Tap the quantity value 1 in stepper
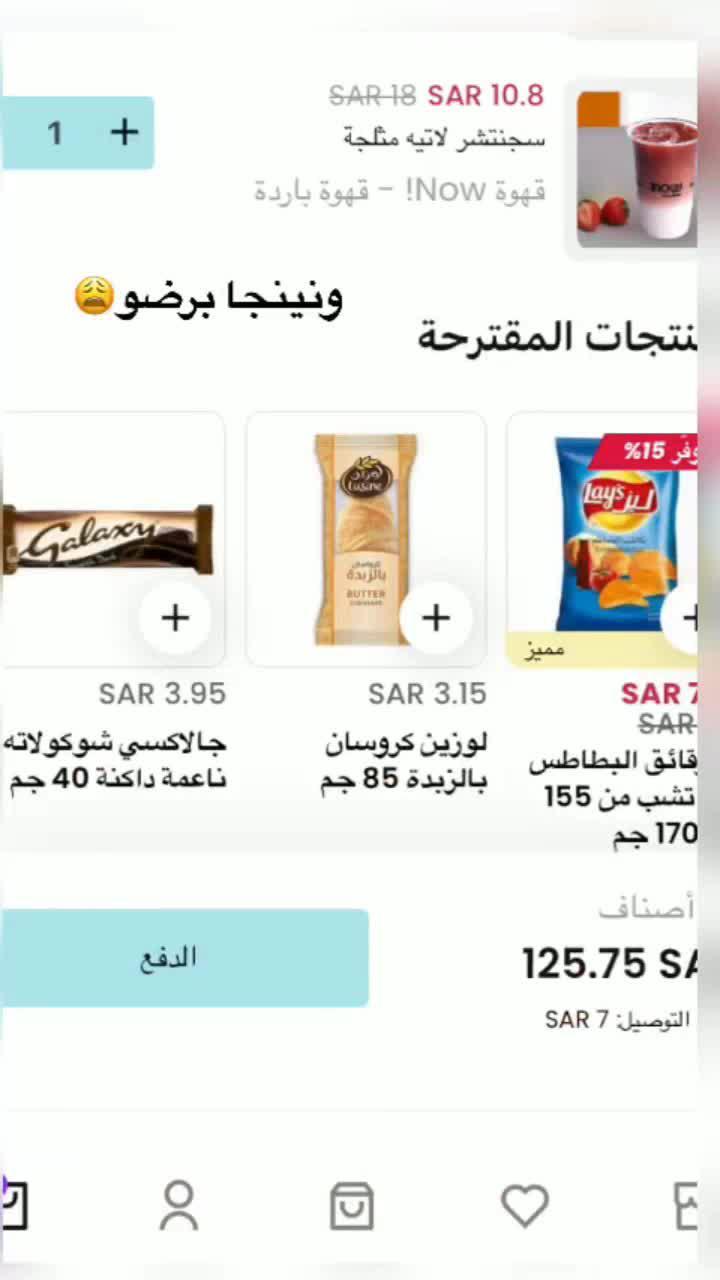The image size is (720, 1280). point(55,131)
